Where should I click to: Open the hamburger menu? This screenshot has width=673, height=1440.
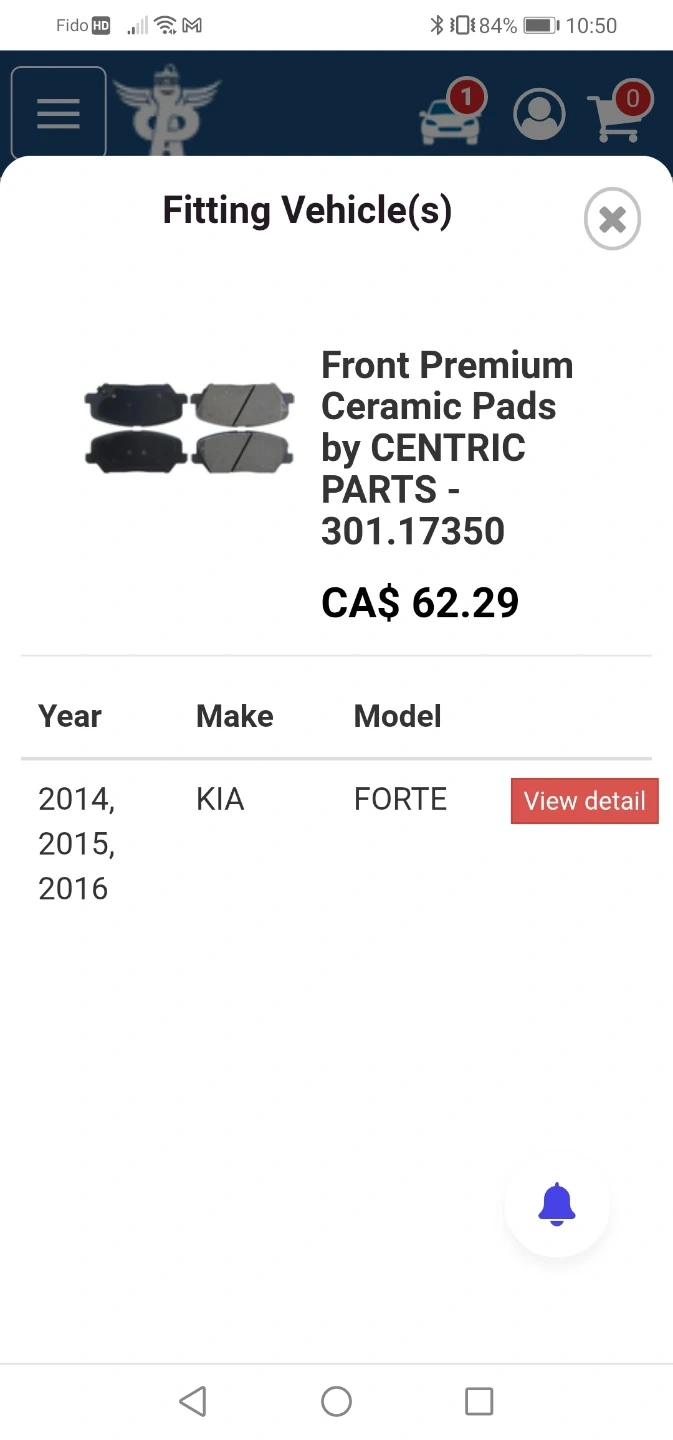click(58, 113)
